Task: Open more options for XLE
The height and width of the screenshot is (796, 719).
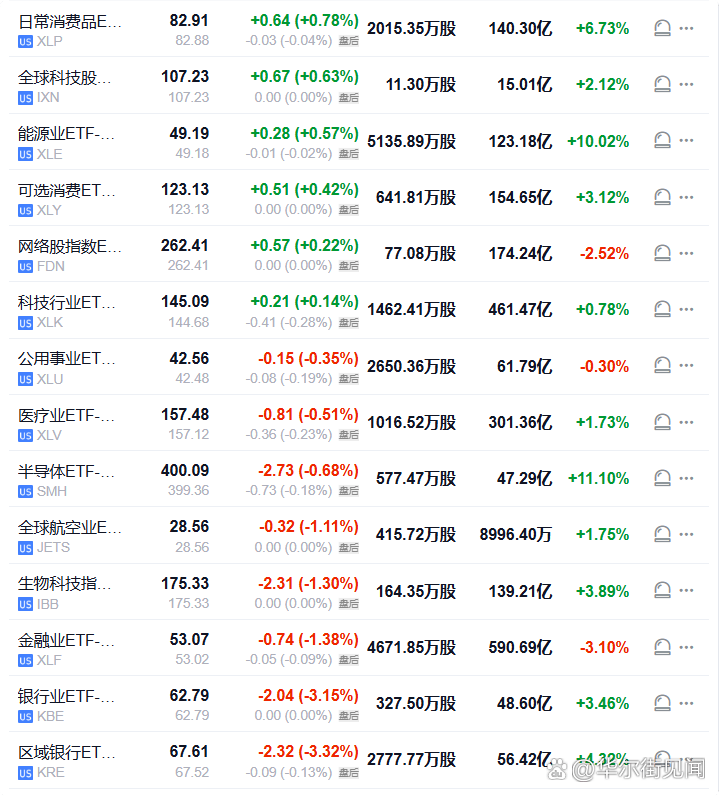Action: pos(686,141)
